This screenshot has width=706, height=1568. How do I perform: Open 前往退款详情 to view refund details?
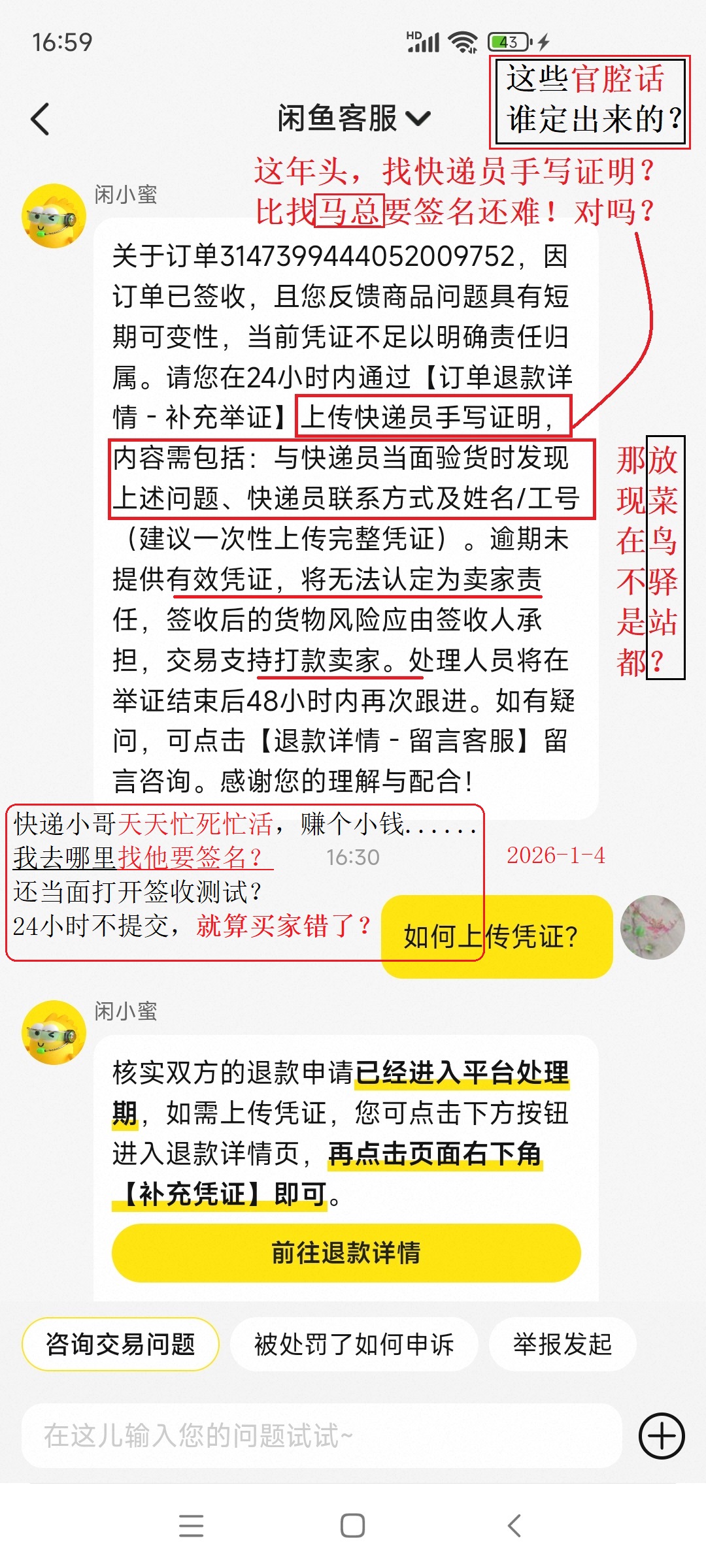(346, 1252)
